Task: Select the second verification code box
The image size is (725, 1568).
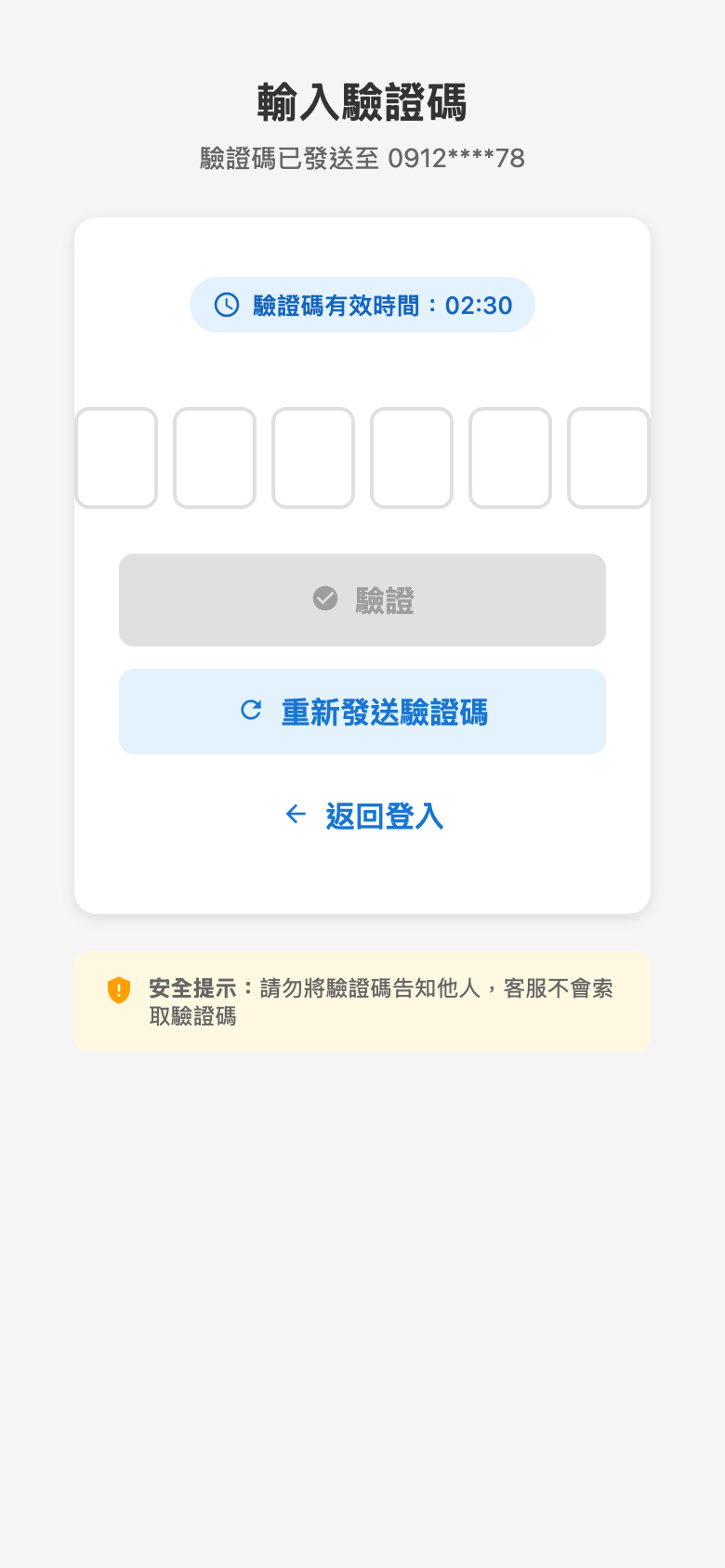Action: [x=215, y=457]
